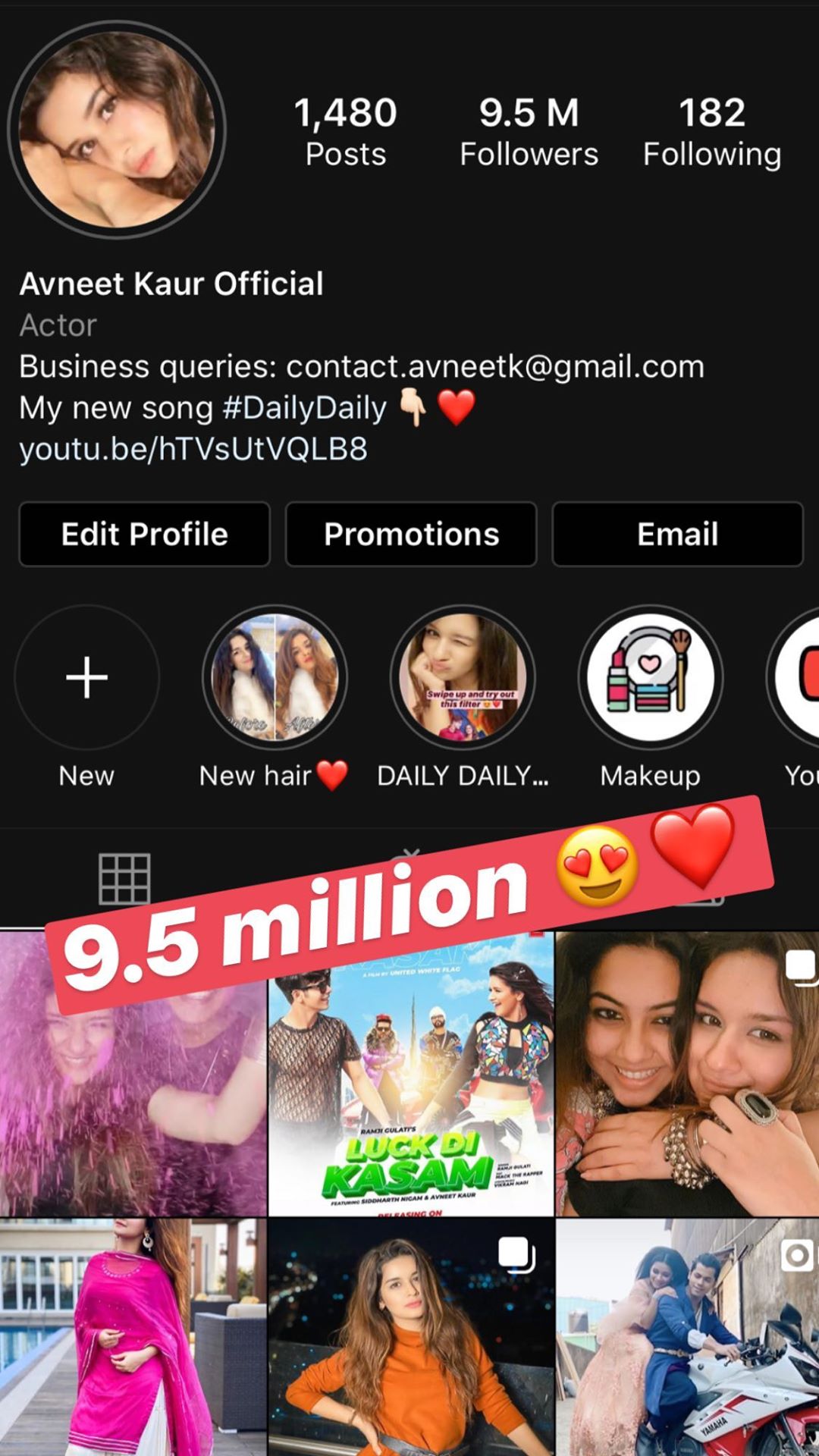Open Promotions
Screen dimensions: 819x1456
tap(411, 534)
